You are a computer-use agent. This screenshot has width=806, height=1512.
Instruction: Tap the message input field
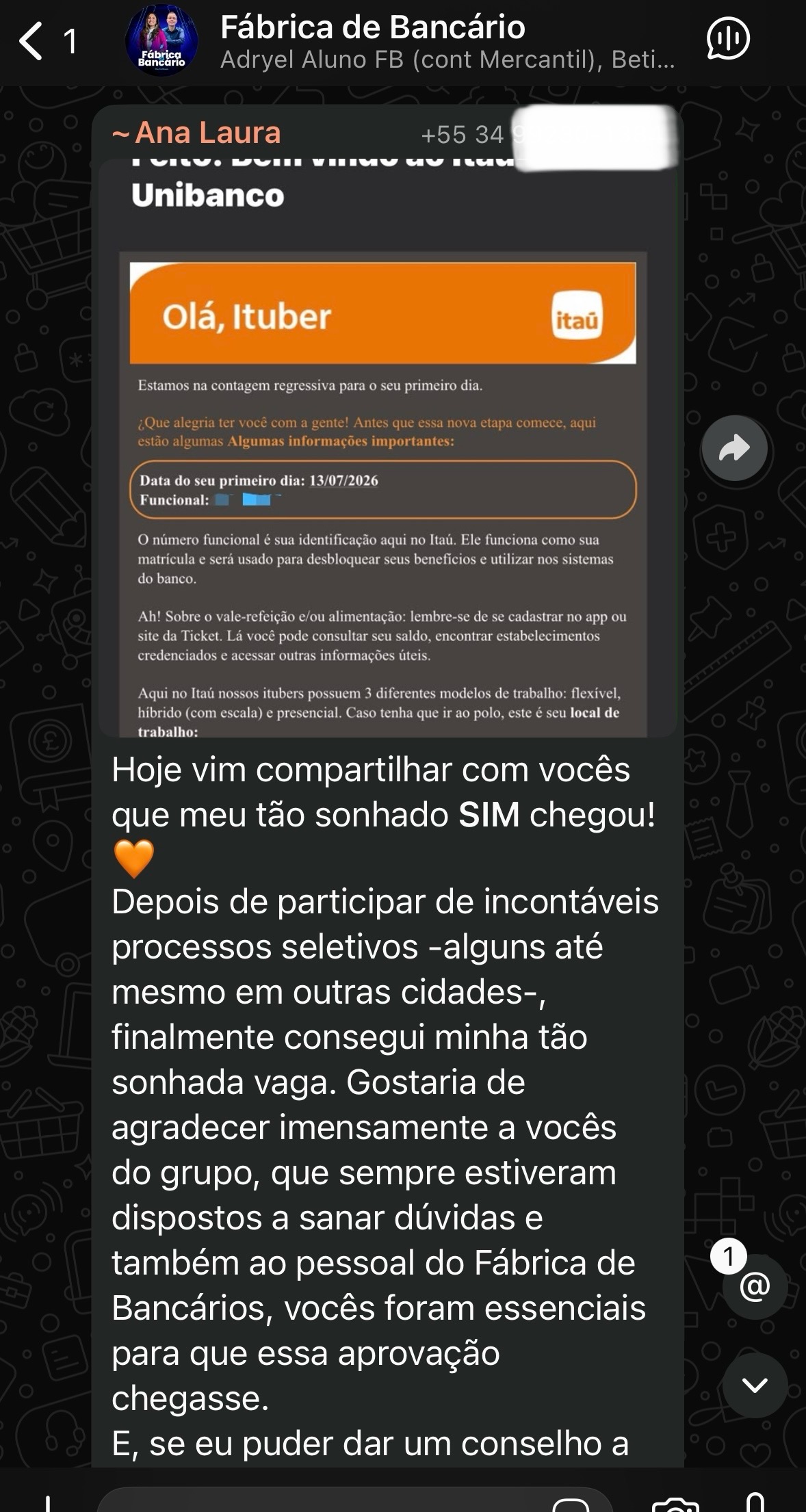click(354, 1500)
